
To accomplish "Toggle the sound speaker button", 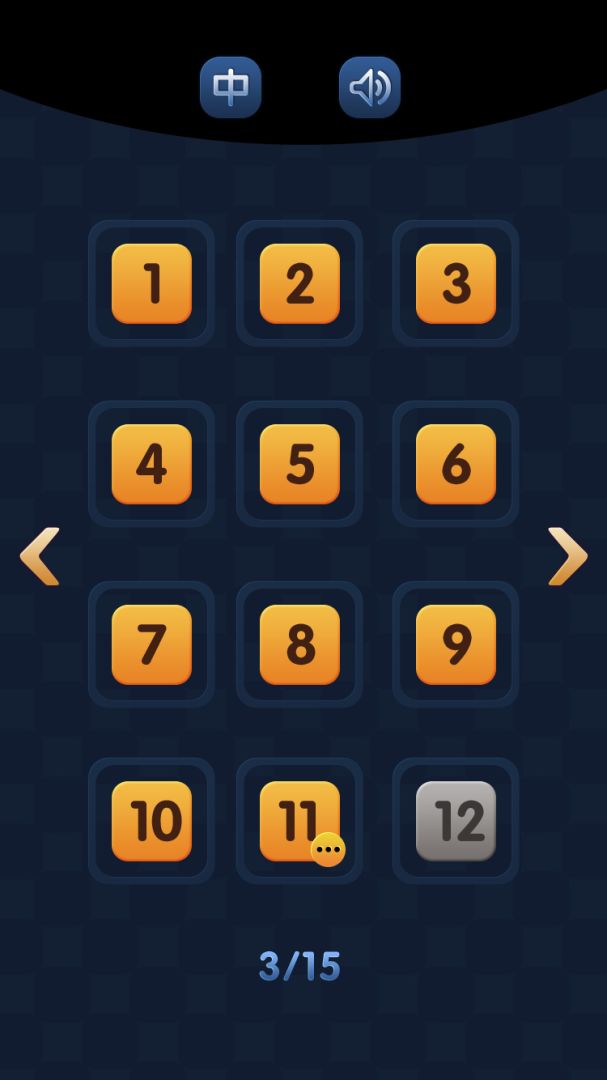I will click(369, 88).
